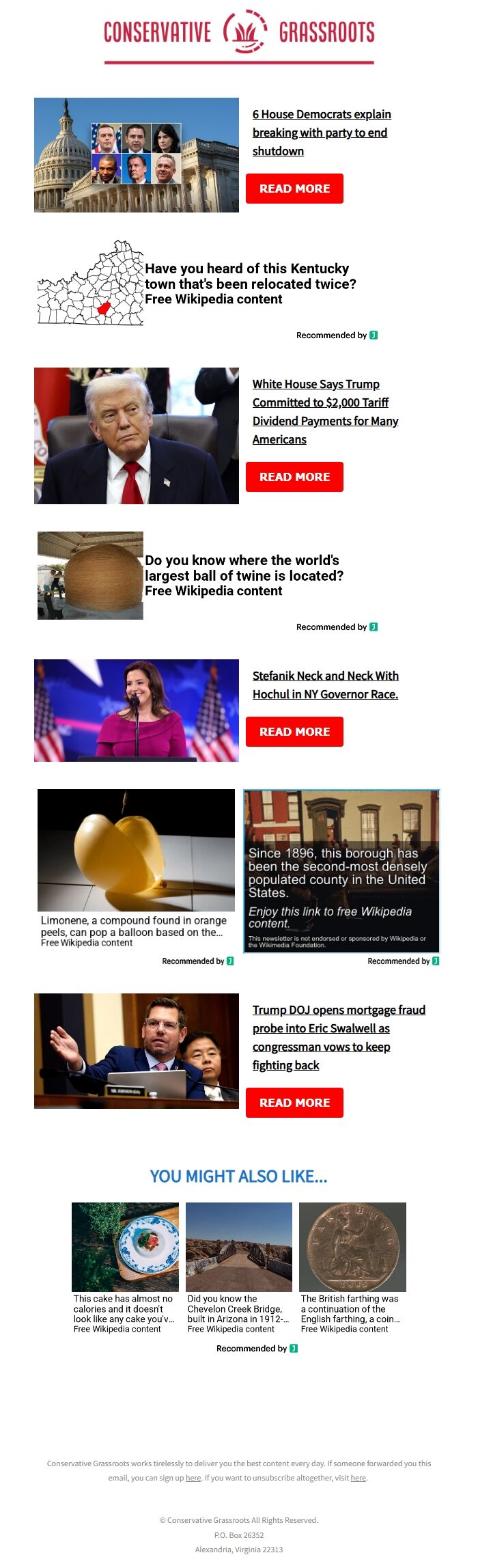478x1568 pixels.
Task: Open the British farthing coin card
Action: click(x=352, y=1267)
